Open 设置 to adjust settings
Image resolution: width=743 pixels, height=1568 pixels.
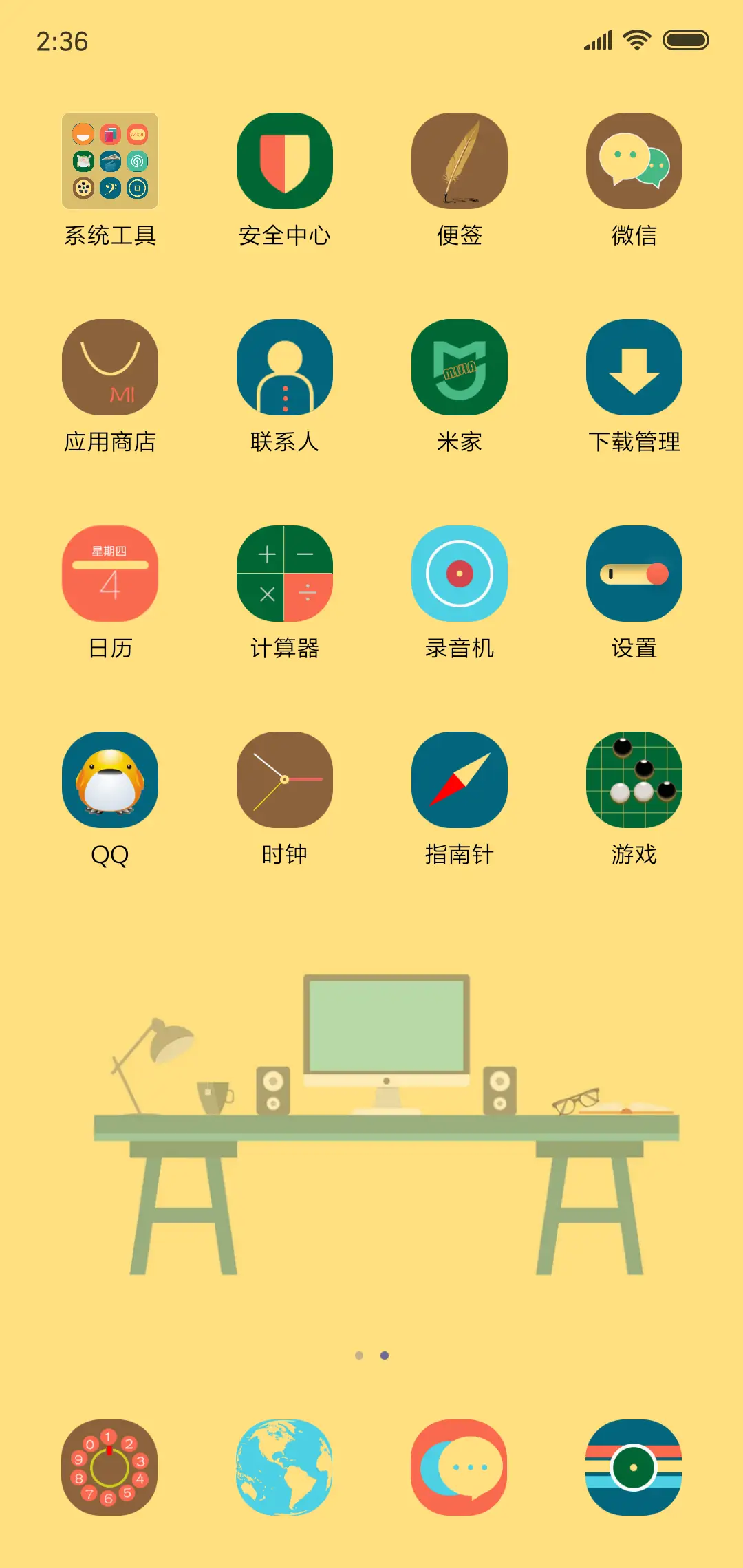[x=634, y=573]
